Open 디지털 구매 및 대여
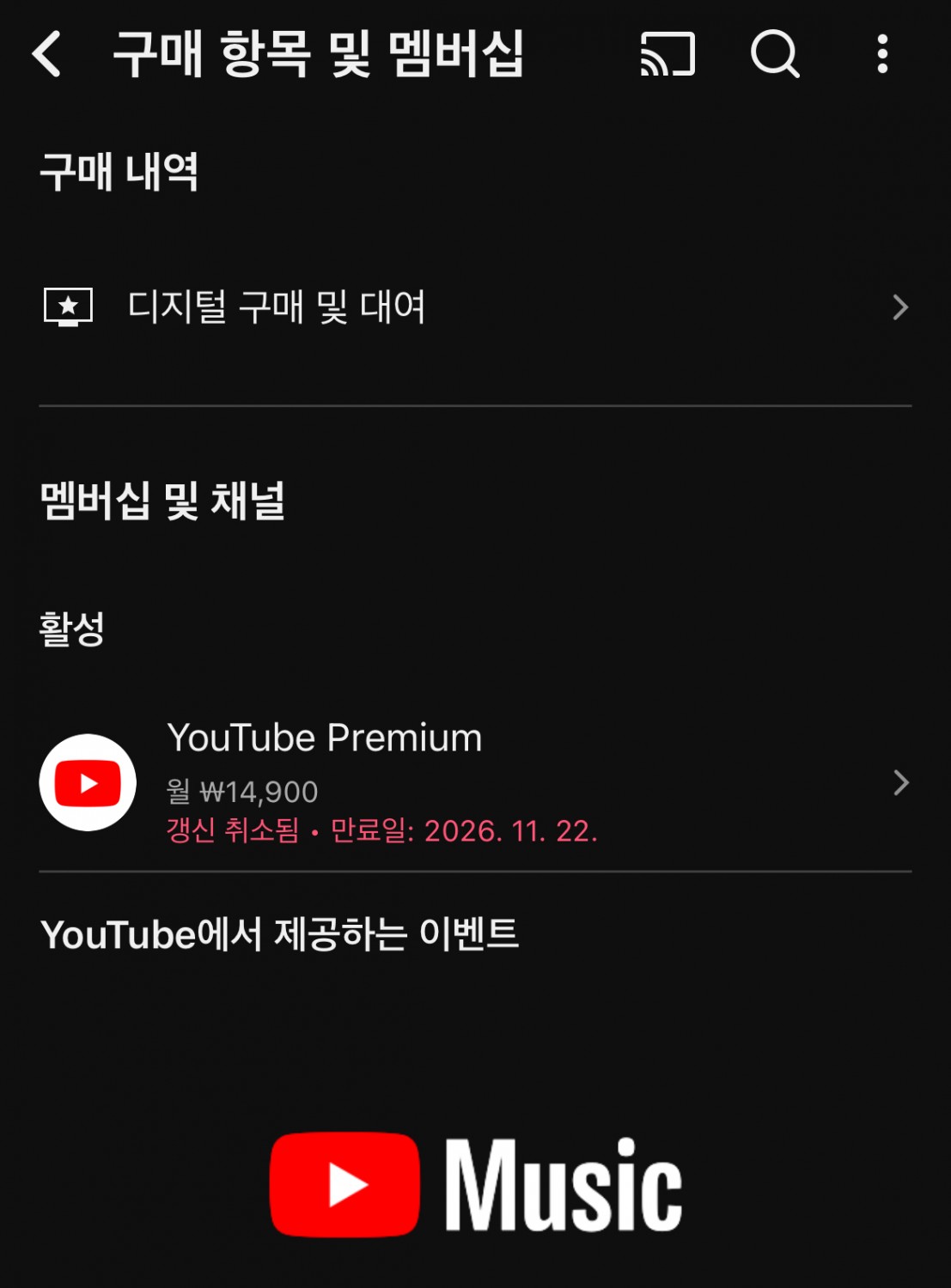The height and width of the screenshot is (1288, 951). pyautogui.click(x=475, y=307)
